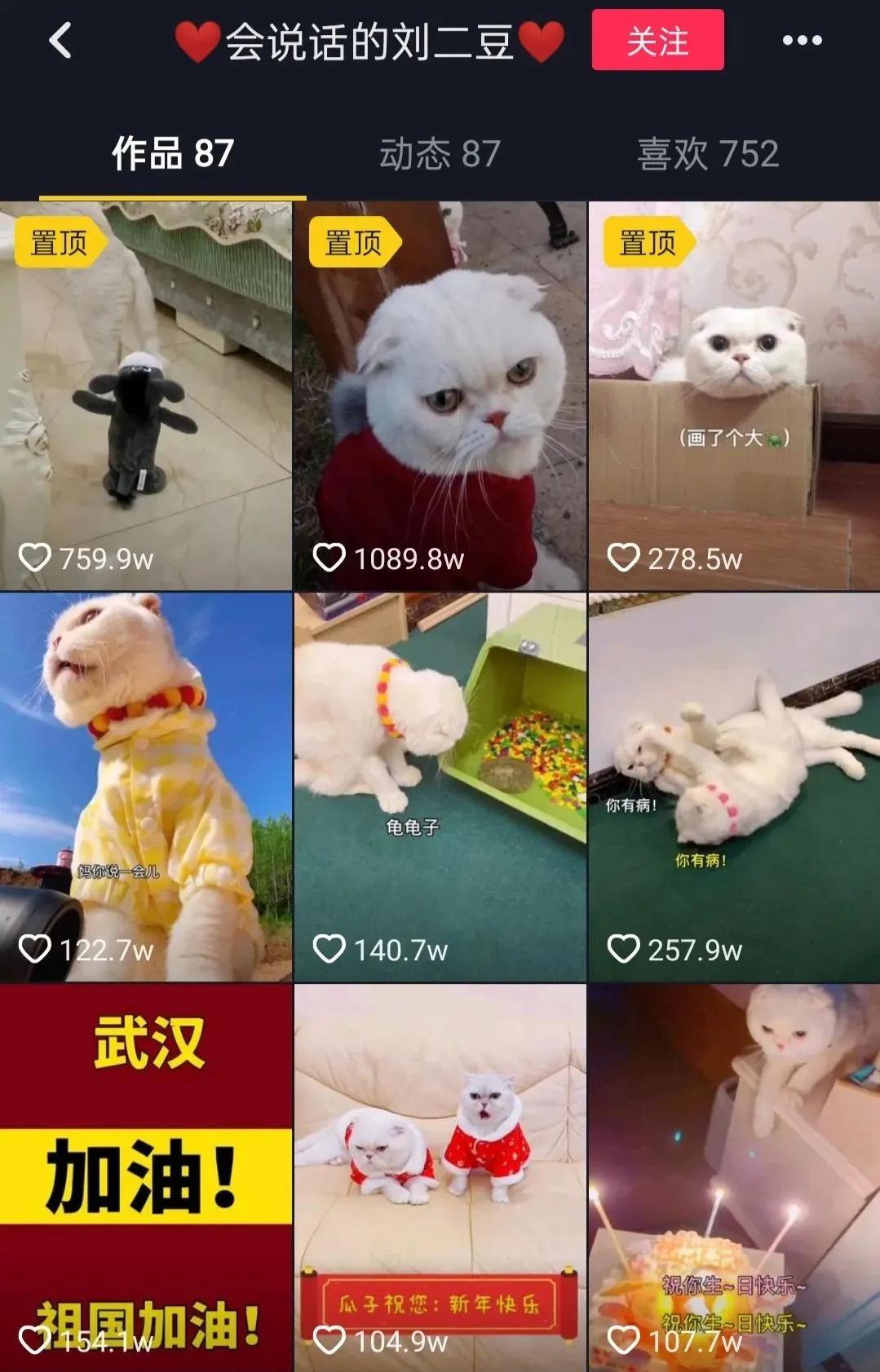The width and height of the screenshot is (880, 1372).
Task: Tap the heart icon showing 122.7w
Action: (x=36, y=948)
